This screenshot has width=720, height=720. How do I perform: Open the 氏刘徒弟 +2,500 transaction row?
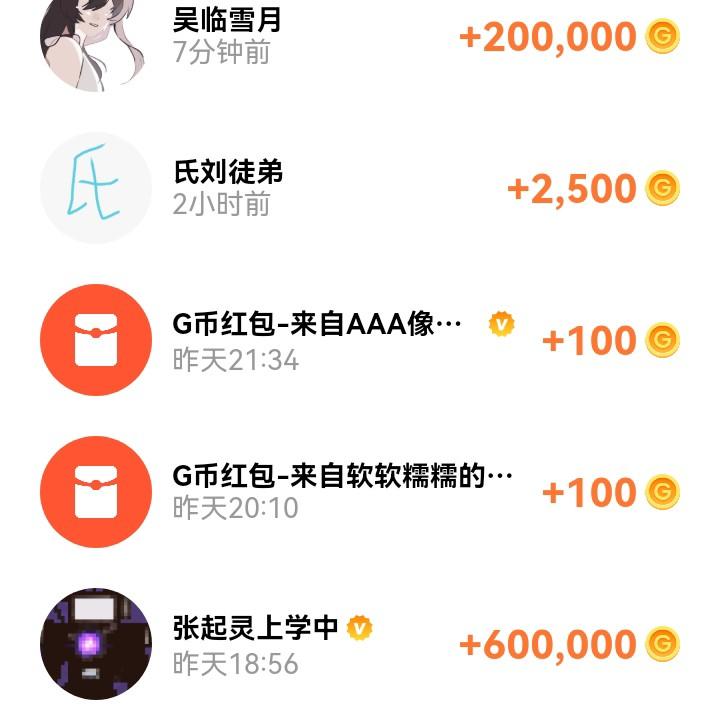pos(360,188)
